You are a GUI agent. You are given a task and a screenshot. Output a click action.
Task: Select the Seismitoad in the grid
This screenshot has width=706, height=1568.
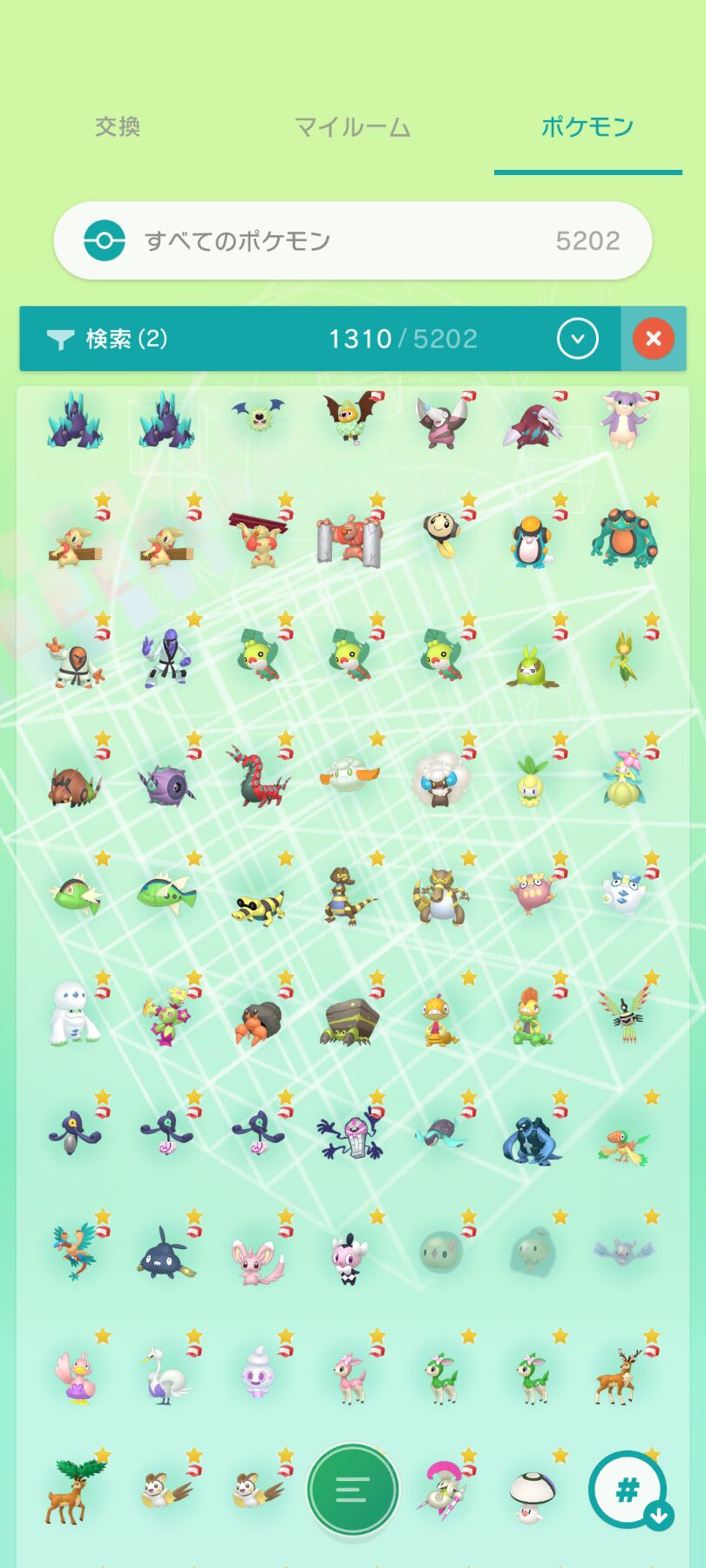[x=624, y=537]
